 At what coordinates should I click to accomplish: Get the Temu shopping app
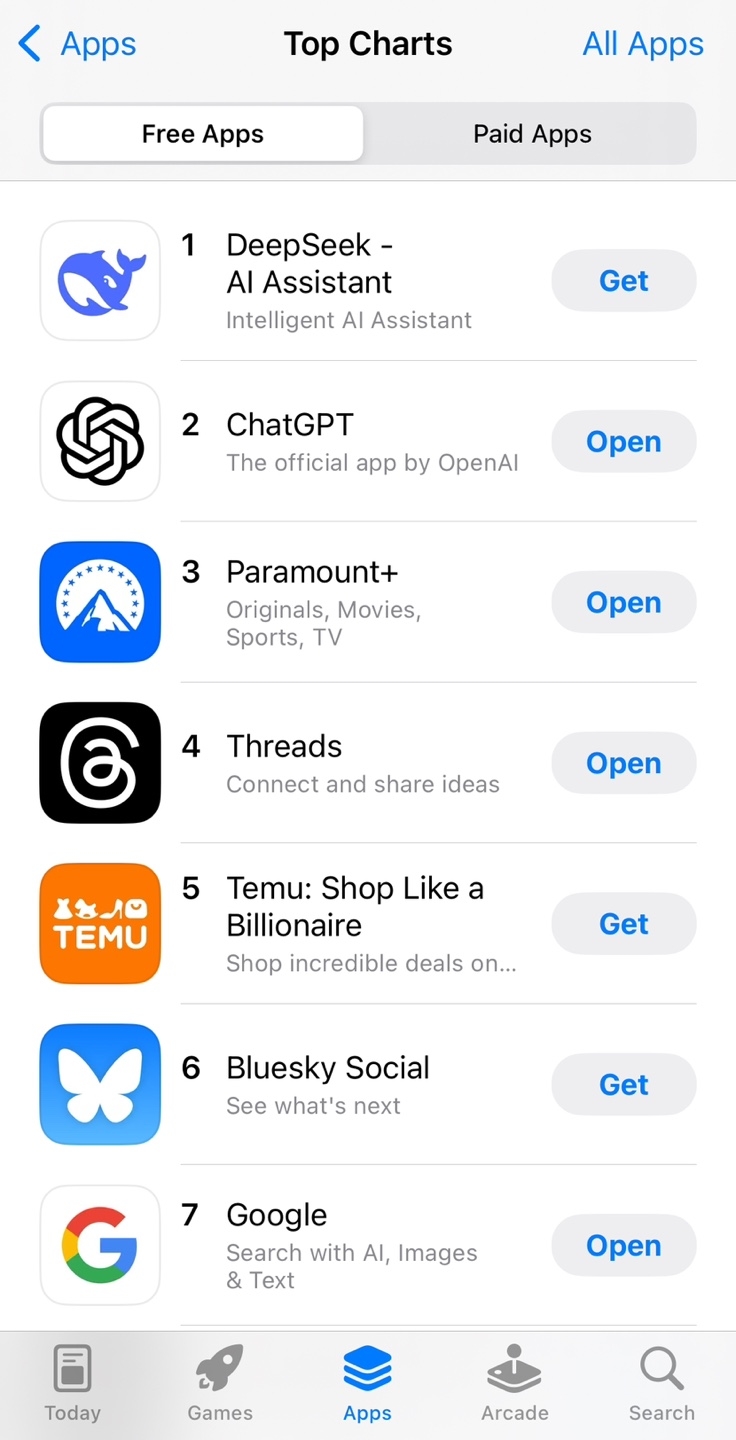[624, 924]
